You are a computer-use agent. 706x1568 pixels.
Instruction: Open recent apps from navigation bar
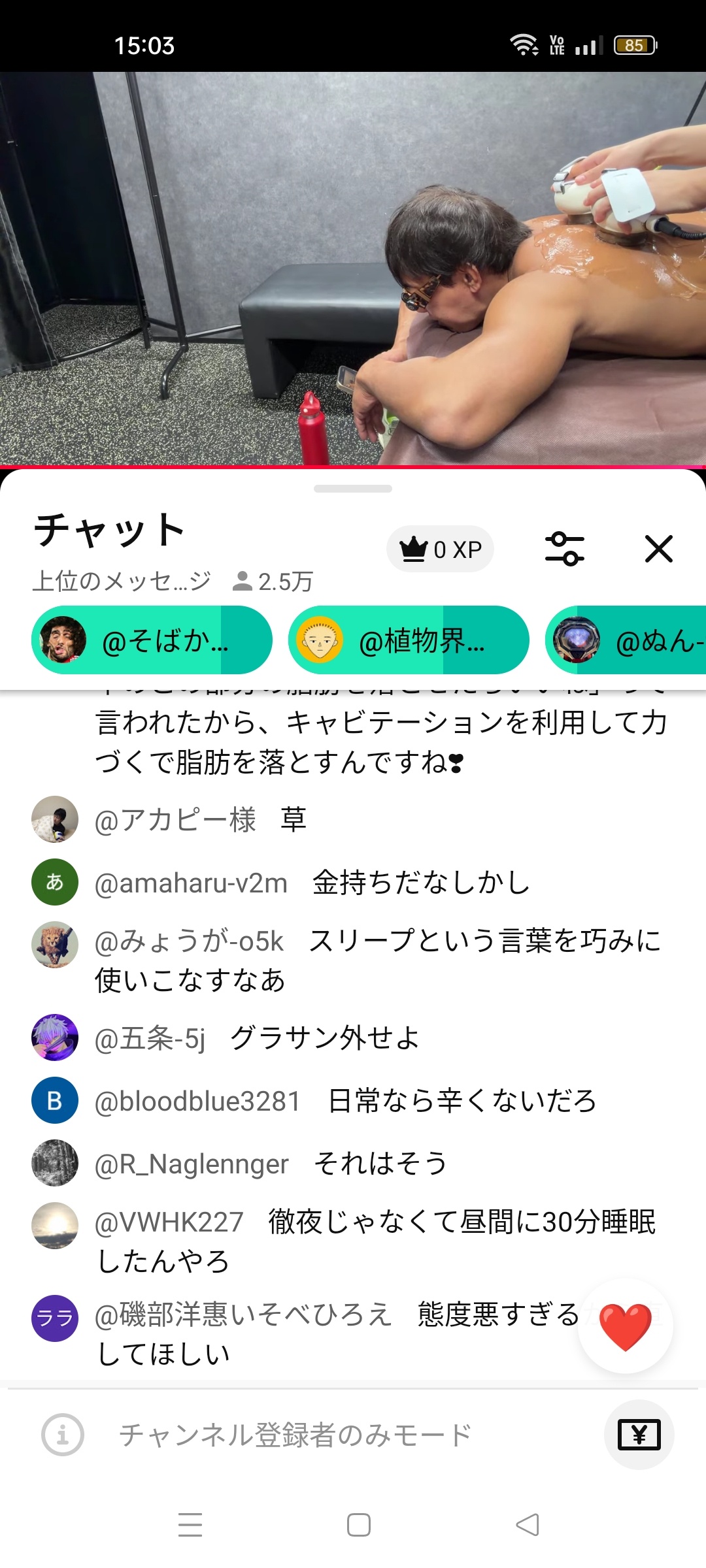tap(190, 1525)
